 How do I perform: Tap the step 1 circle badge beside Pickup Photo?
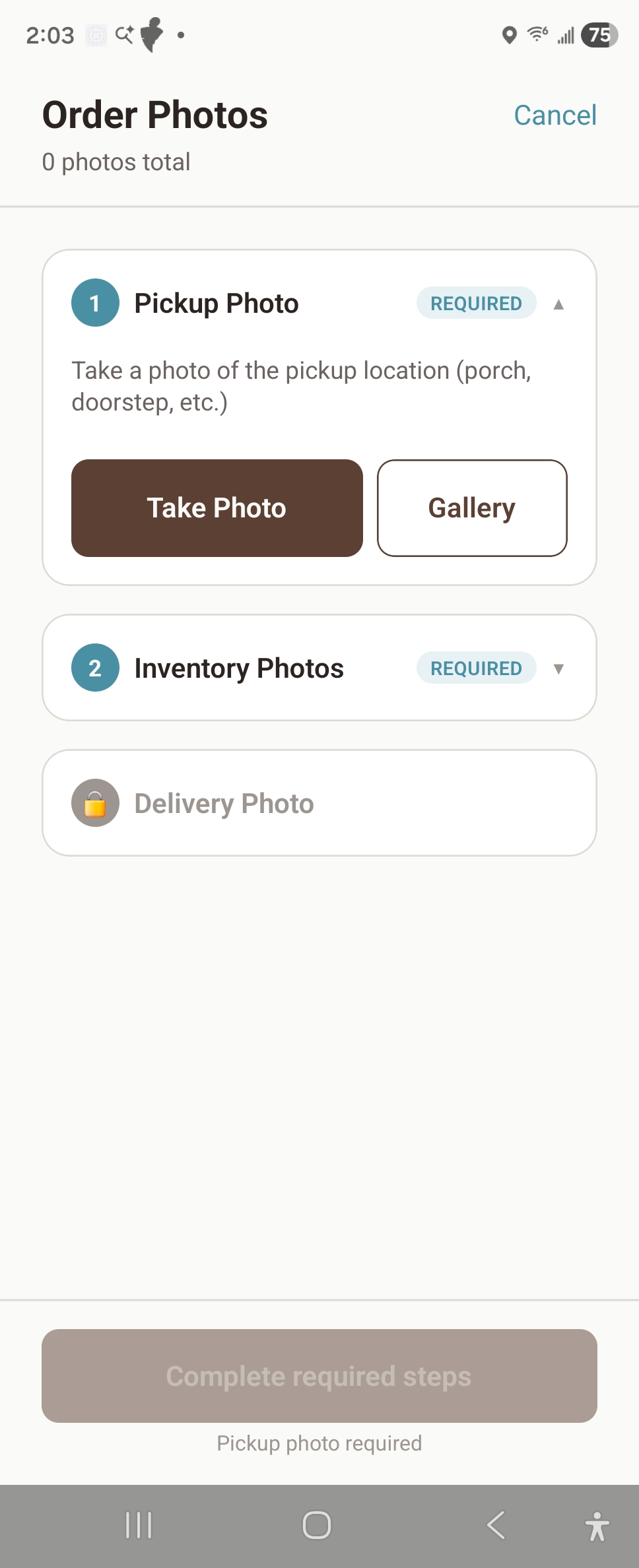point(94,303)
